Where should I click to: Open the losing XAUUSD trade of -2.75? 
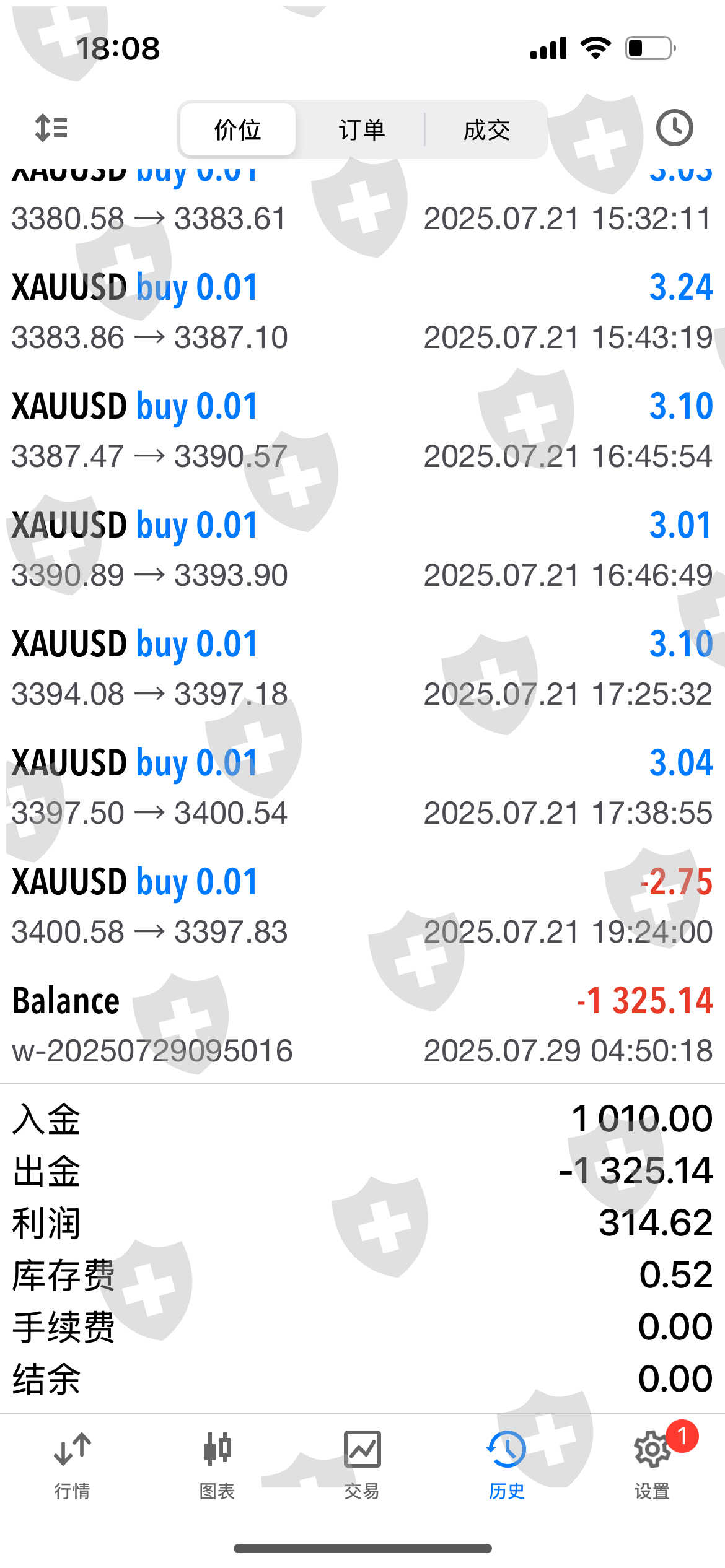tap(362, 906)
